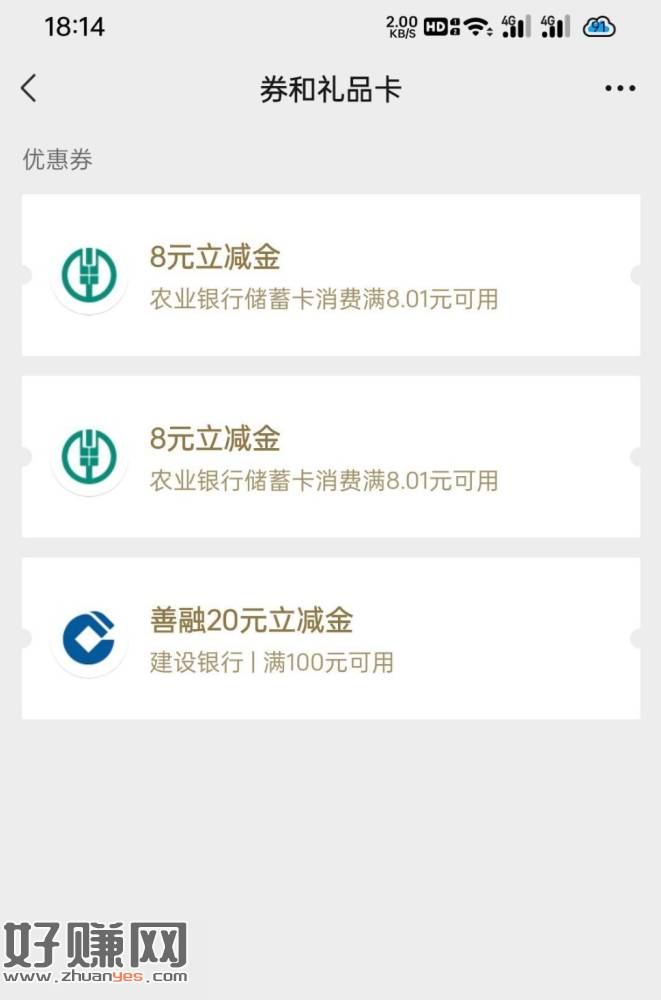Open the 善融20元立减金 coupon from 建设银行
Image resolution: width=661 pixels, height=1000 pixels.
tap(330, 638)
